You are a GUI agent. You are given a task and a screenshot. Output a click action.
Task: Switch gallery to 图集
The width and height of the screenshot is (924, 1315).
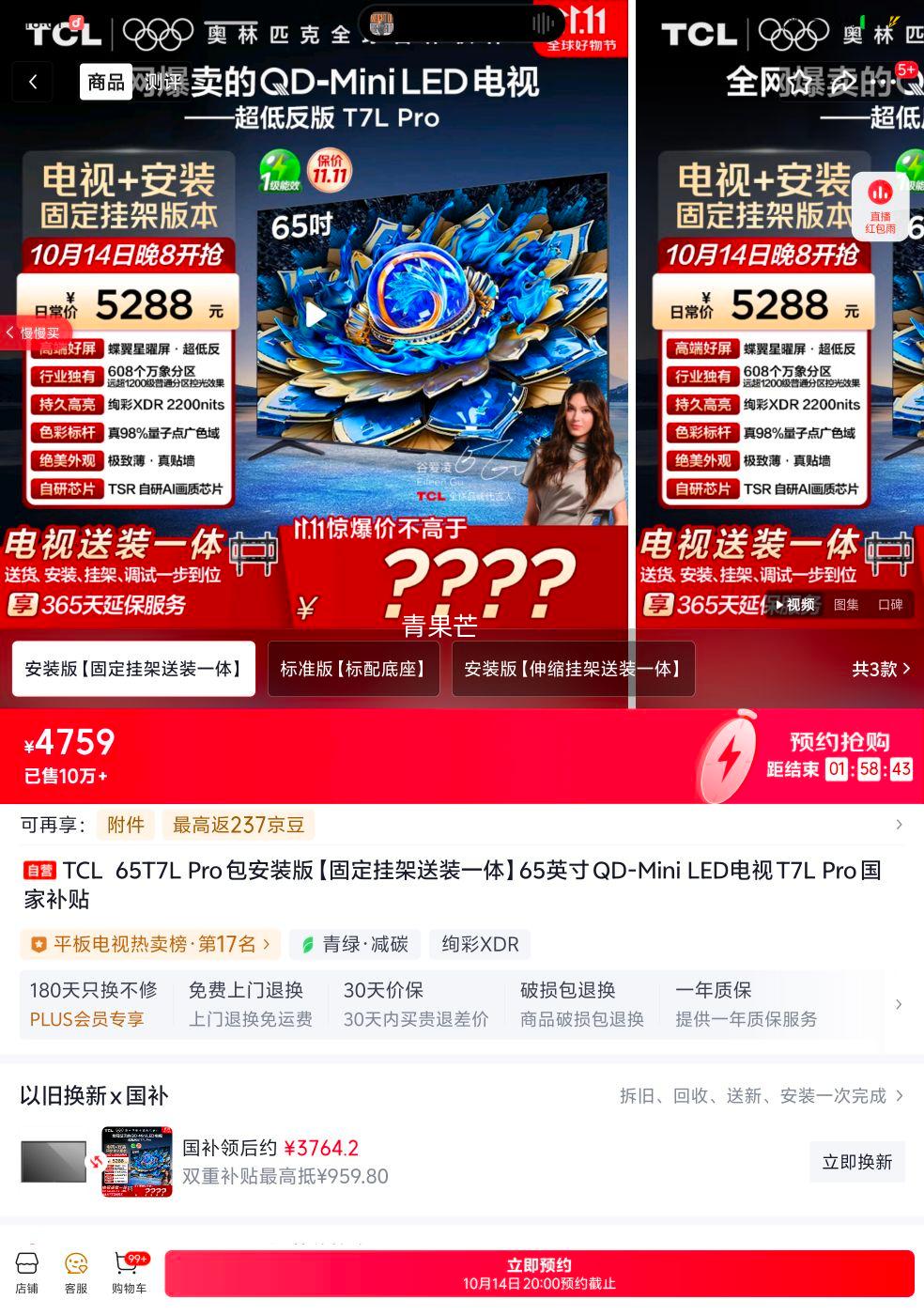point(845,605)
